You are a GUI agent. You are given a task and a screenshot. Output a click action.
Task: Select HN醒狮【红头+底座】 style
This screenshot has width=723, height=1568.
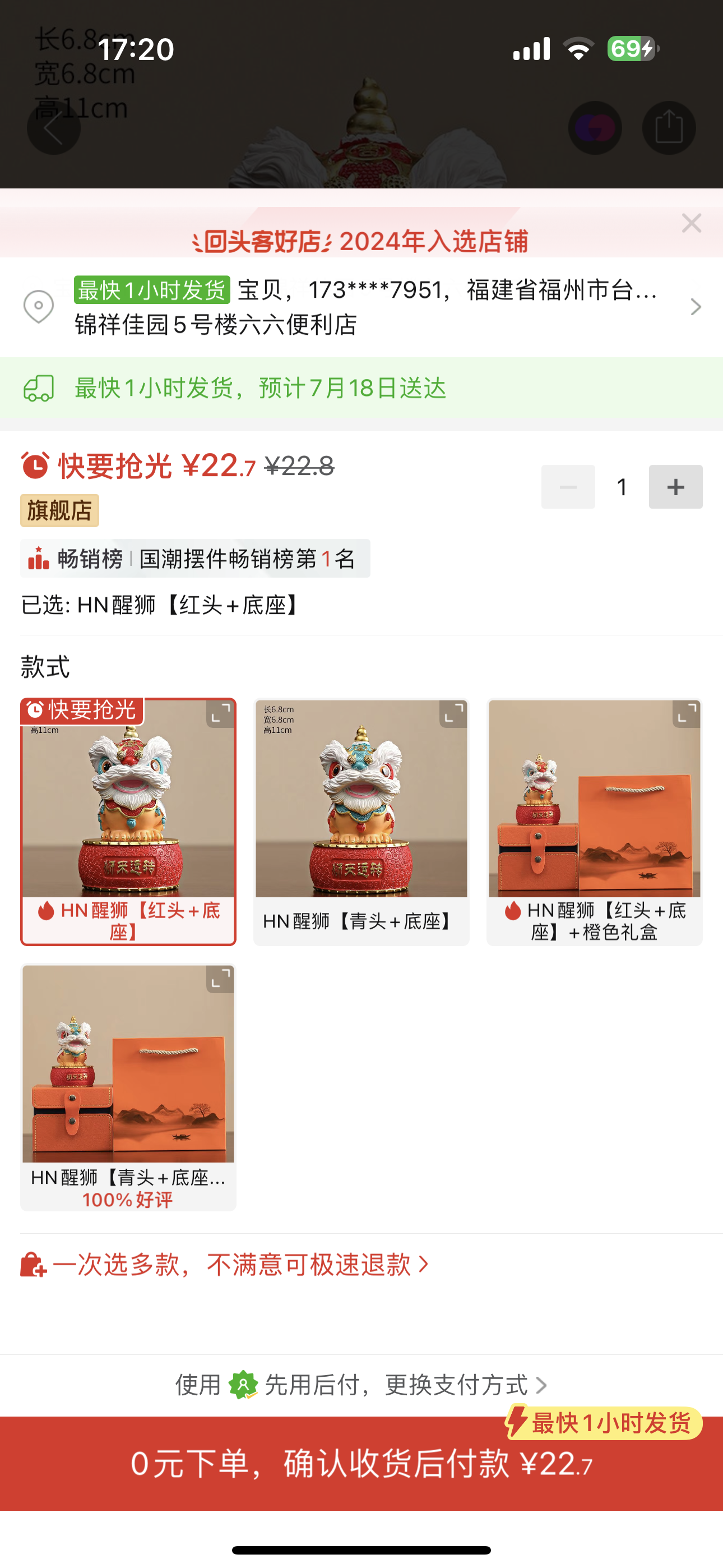(128, 821)
